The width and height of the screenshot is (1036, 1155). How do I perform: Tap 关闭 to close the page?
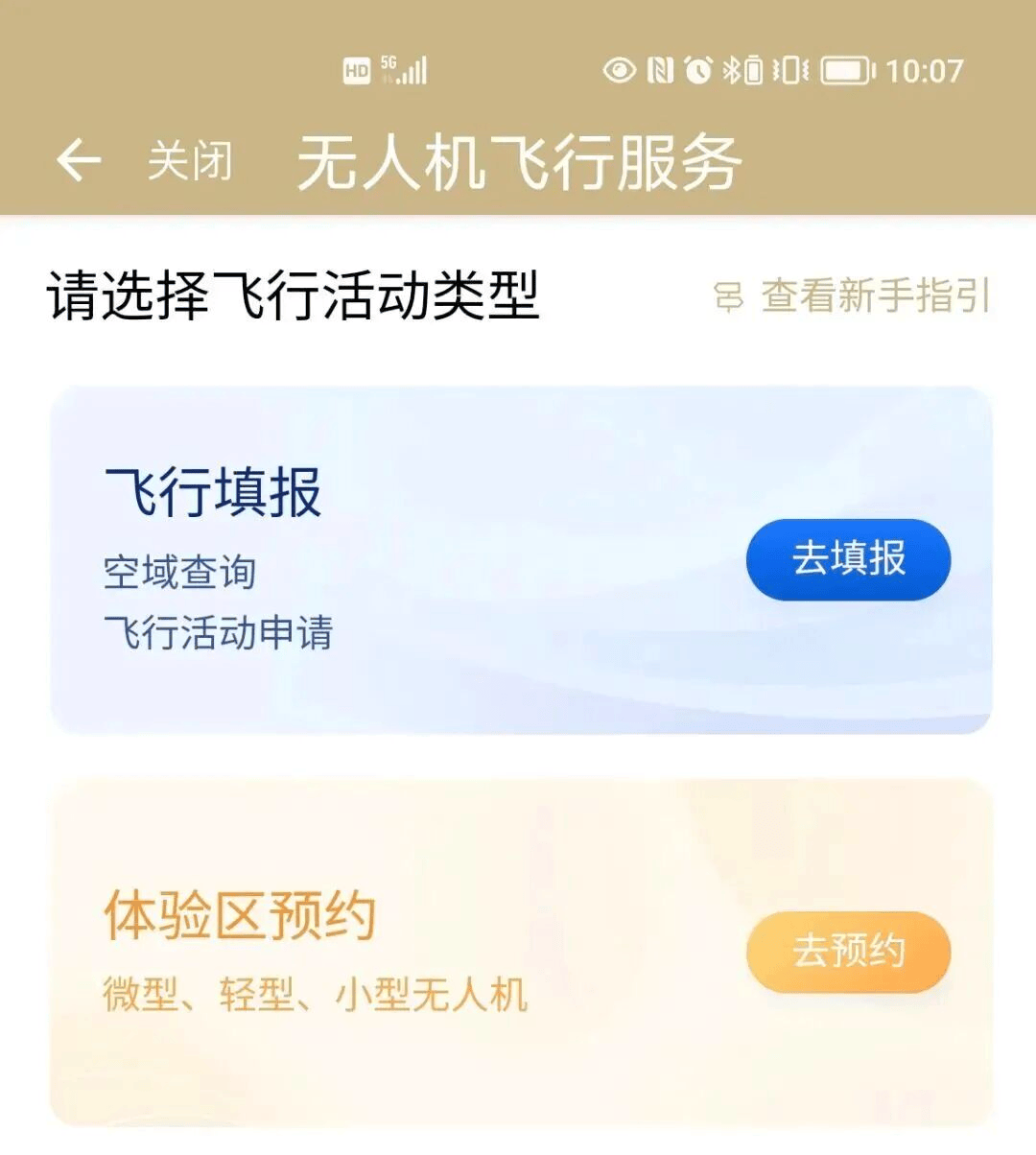(190, 161)
